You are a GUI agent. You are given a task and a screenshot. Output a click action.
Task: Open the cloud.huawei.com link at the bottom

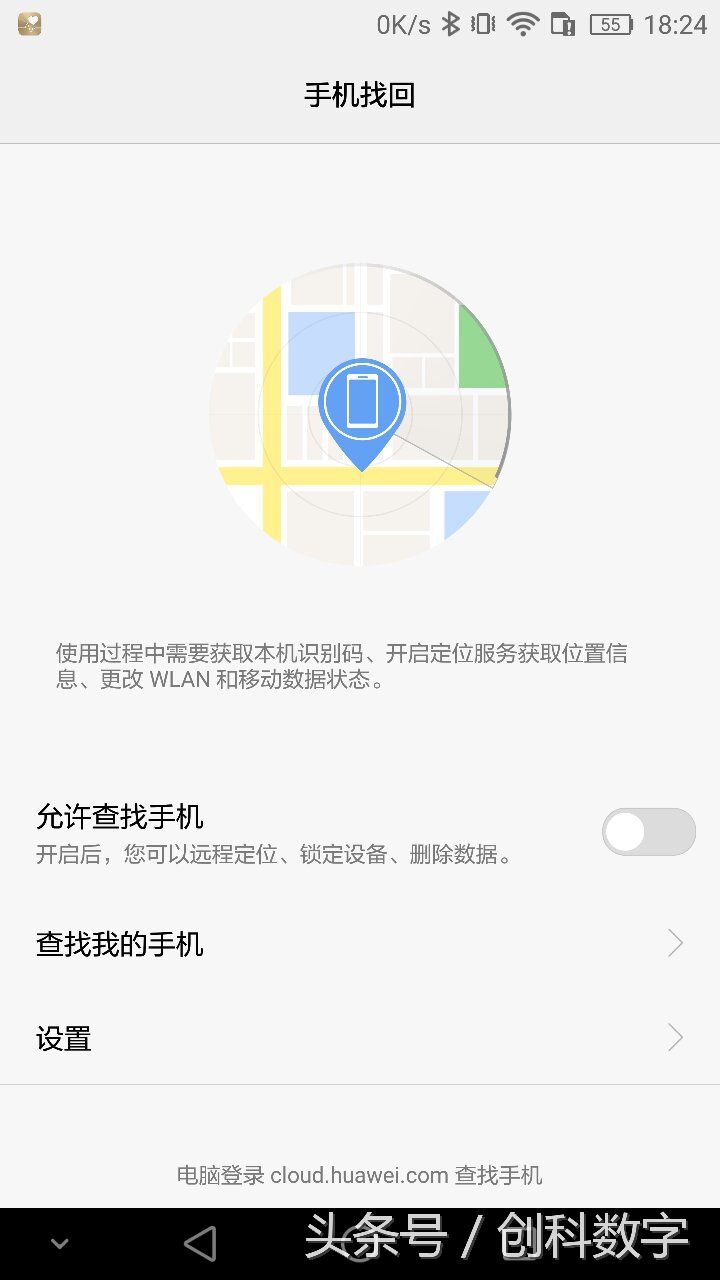357,1175
